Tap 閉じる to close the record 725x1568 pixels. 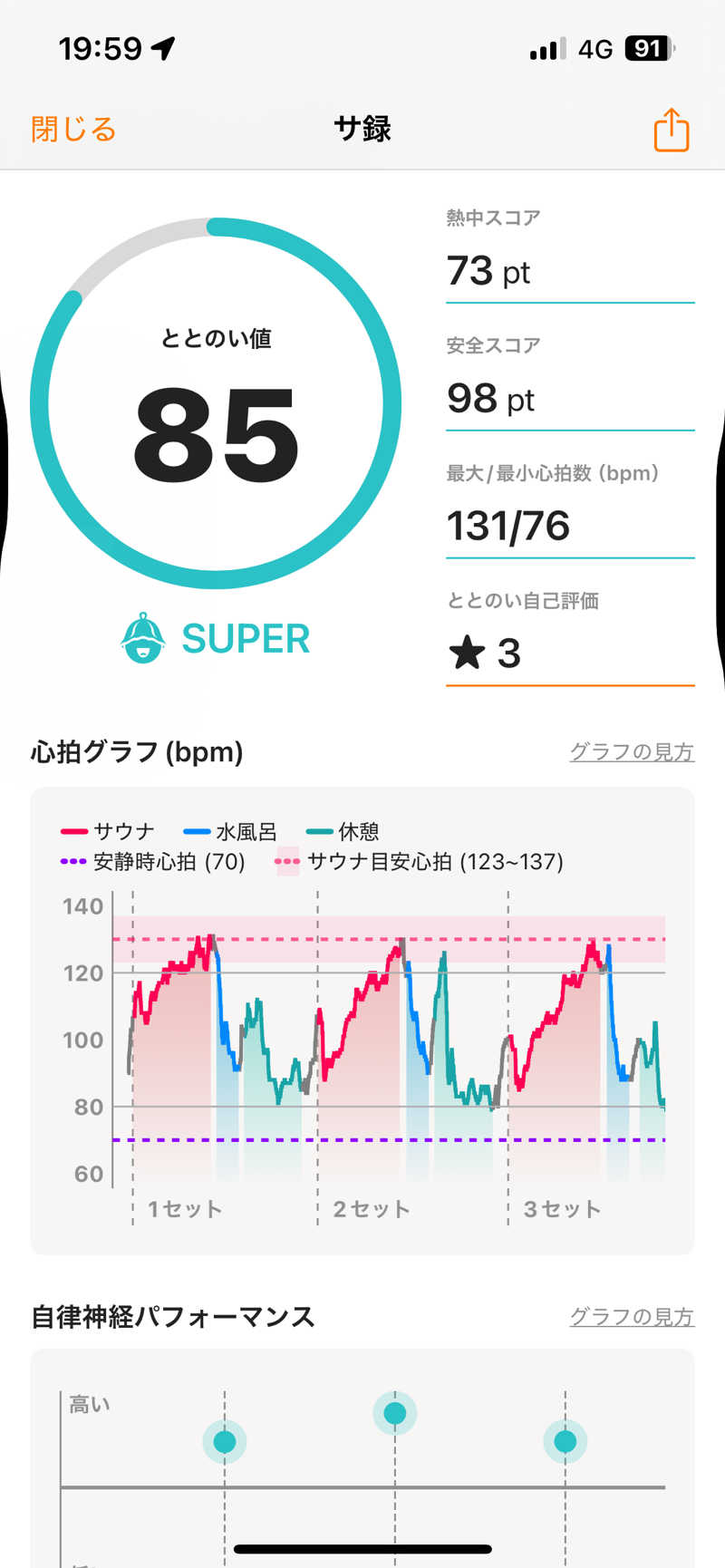[x=73, y=130]
